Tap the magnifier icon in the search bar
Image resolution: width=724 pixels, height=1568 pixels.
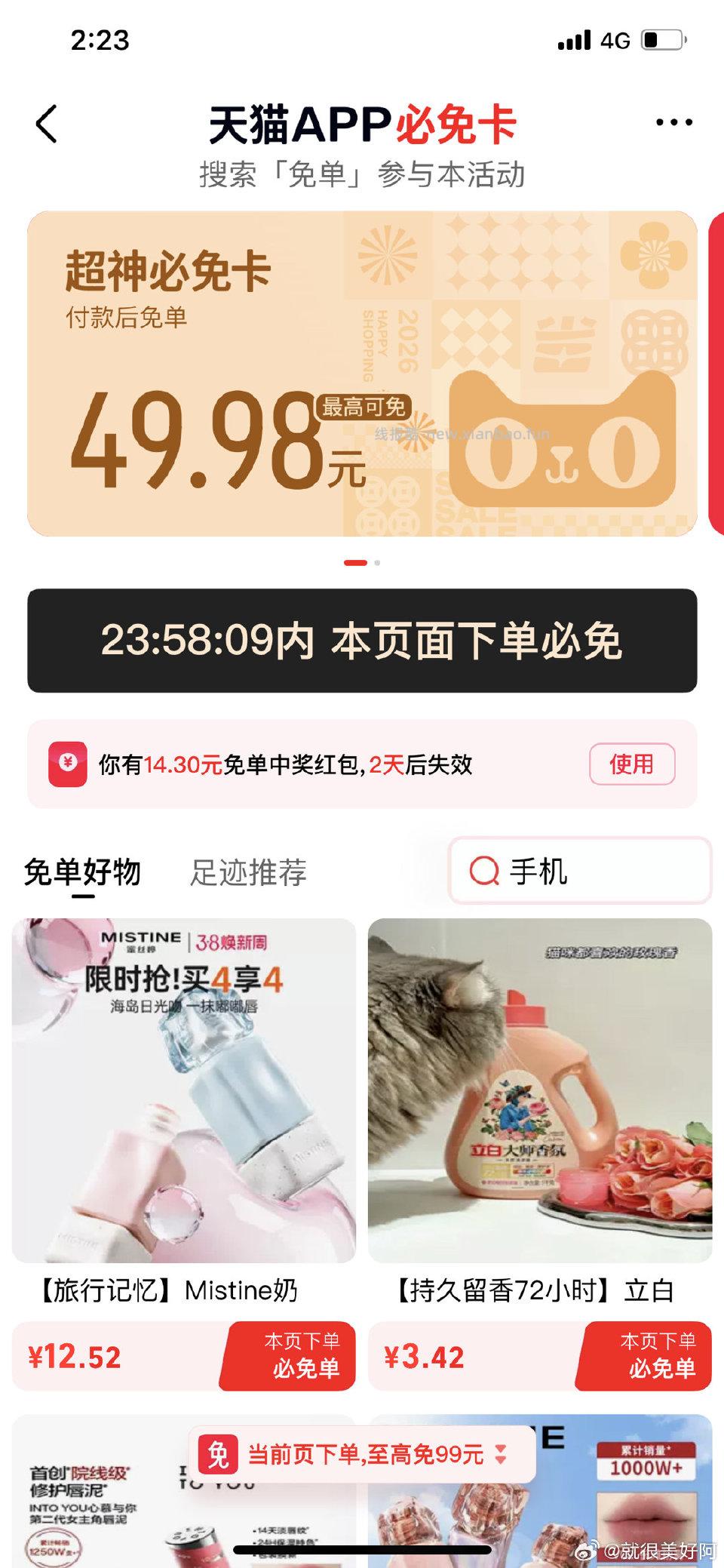[485, 872]
